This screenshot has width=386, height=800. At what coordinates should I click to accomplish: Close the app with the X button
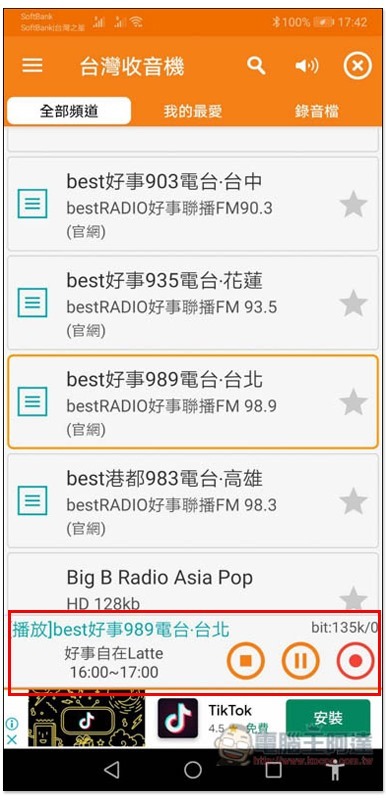pyautogui.click(x=357, y=66)
